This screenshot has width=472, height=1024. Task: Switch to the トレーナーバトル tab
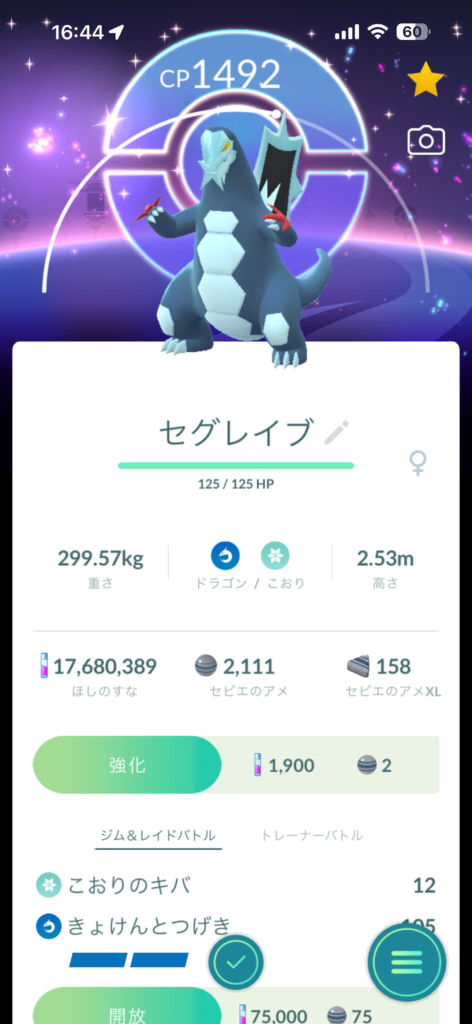pos(311,835)
